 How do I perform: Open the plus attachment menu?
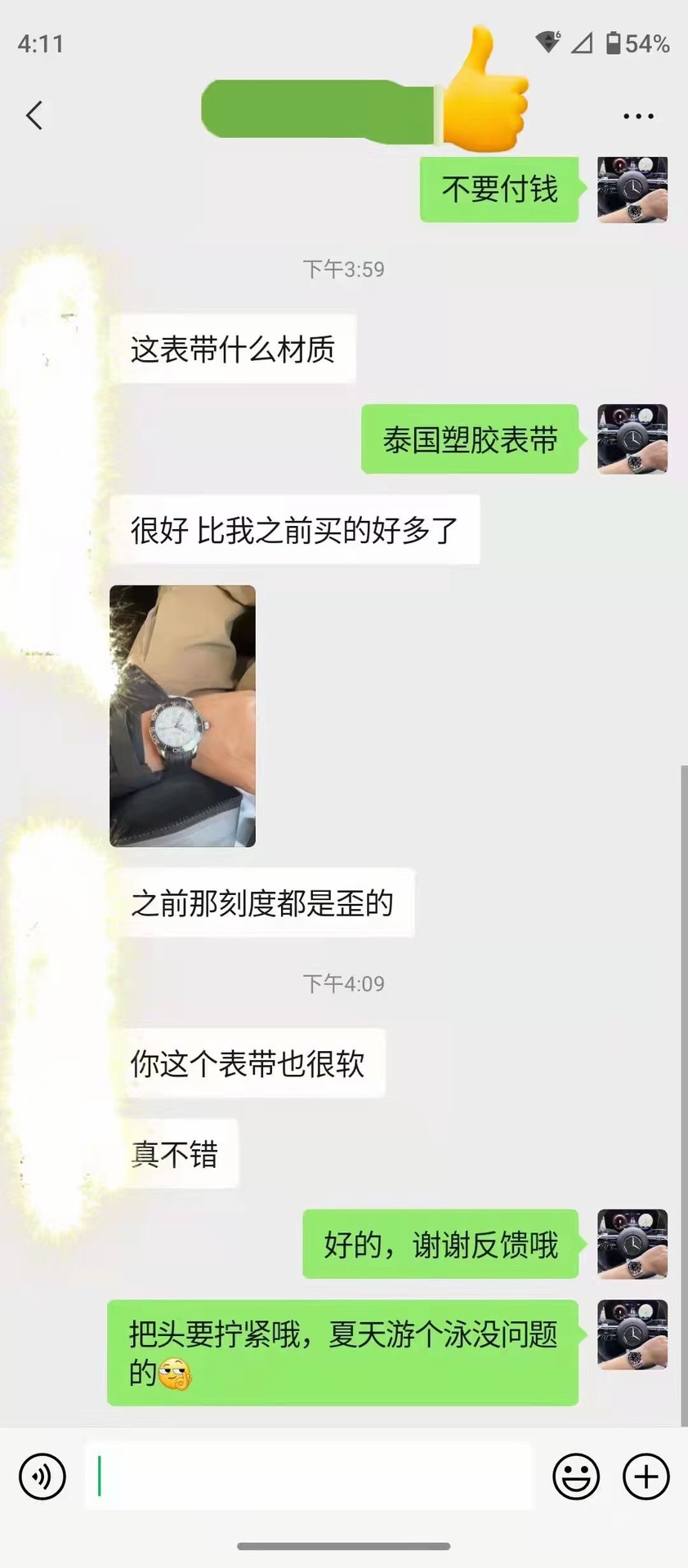tap(646, 1477)
